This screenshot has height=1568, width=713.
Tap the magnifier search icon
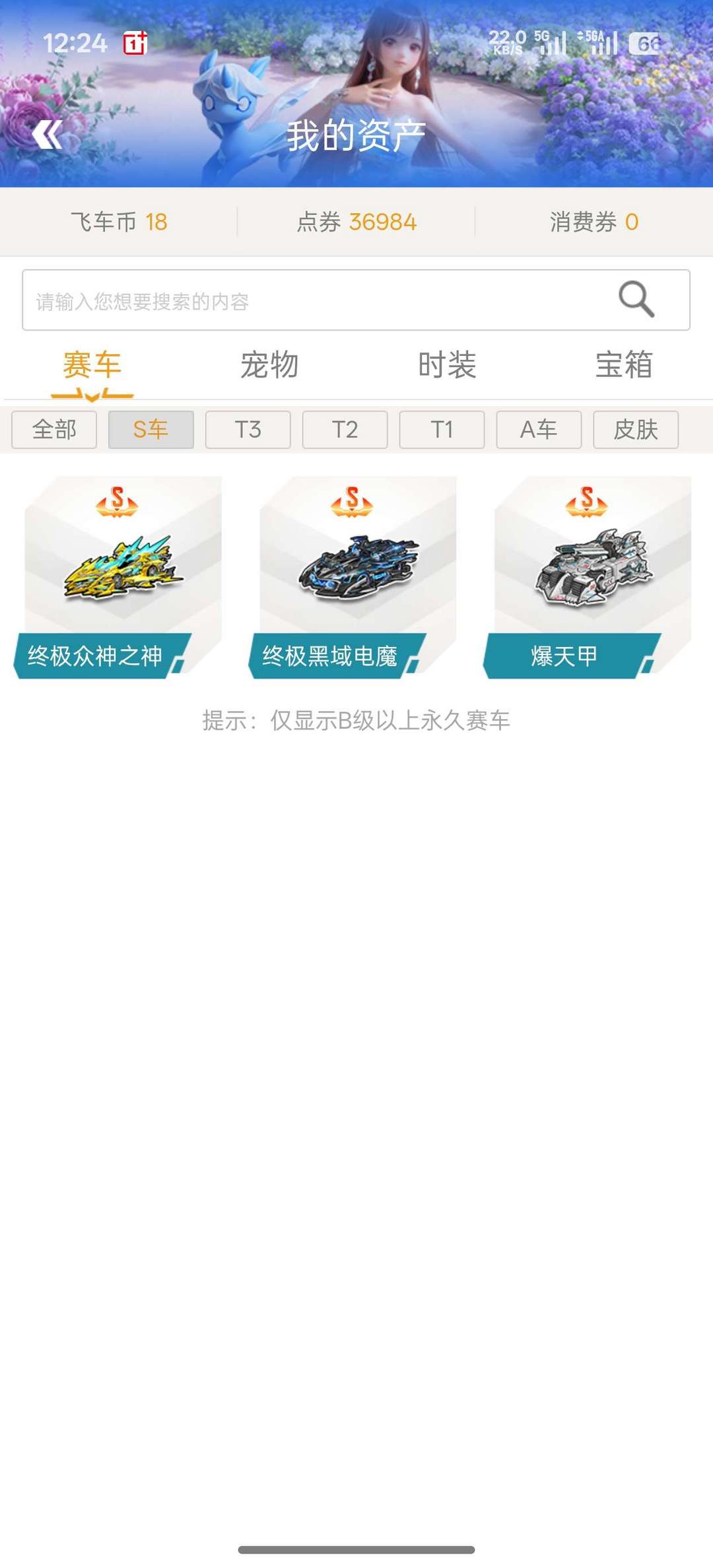tap(636, 299)
